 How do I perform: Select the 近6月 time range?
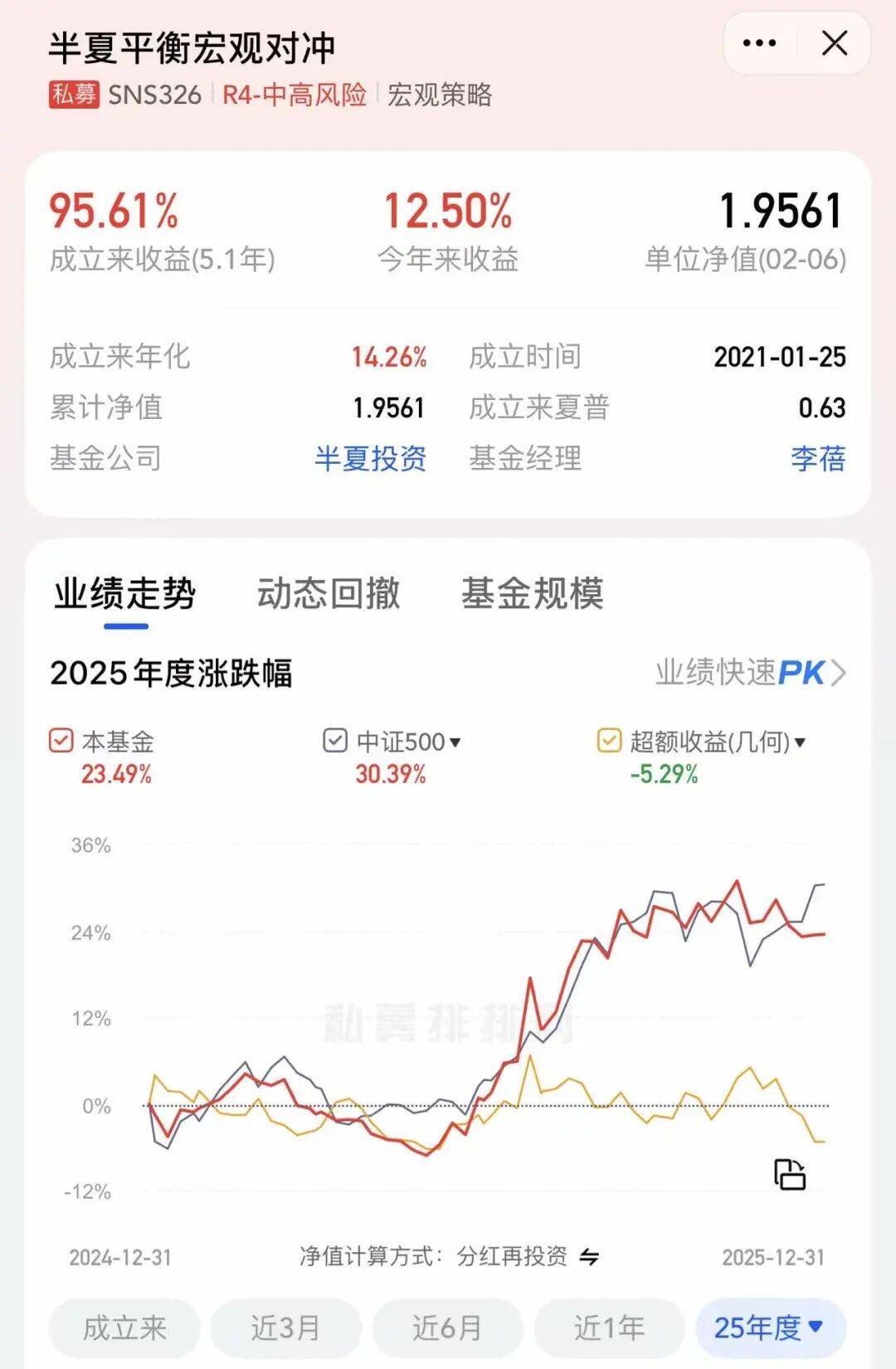click(x=448, y=1328)
